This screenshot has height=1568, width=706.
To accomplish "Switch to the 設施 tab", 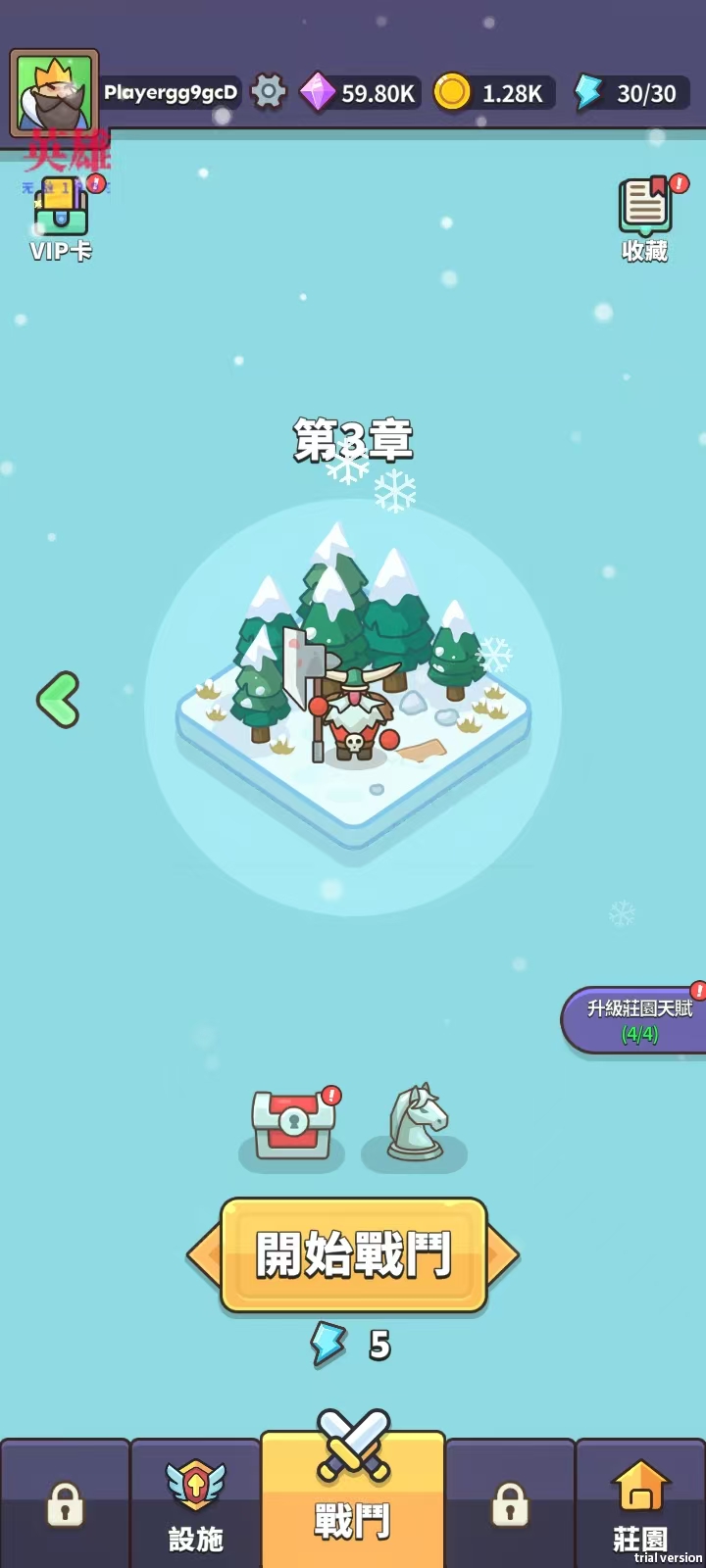I will click(195, 1504).
